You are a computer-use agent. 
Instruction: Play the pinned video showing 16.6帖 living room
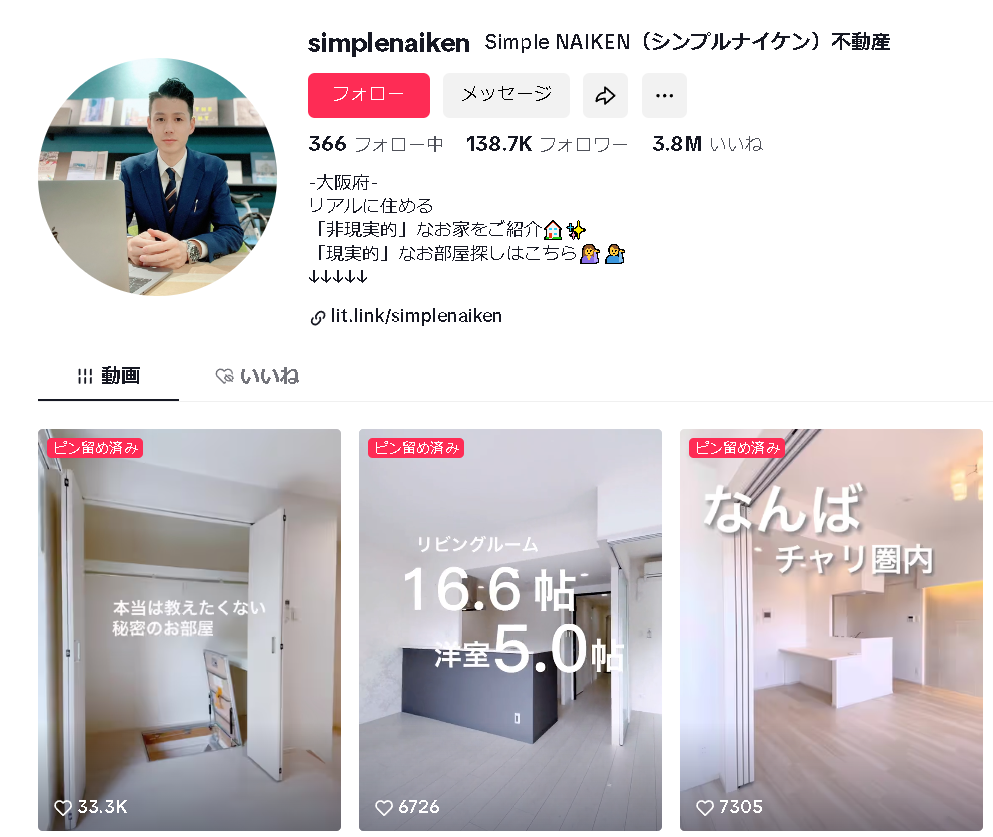510,630
